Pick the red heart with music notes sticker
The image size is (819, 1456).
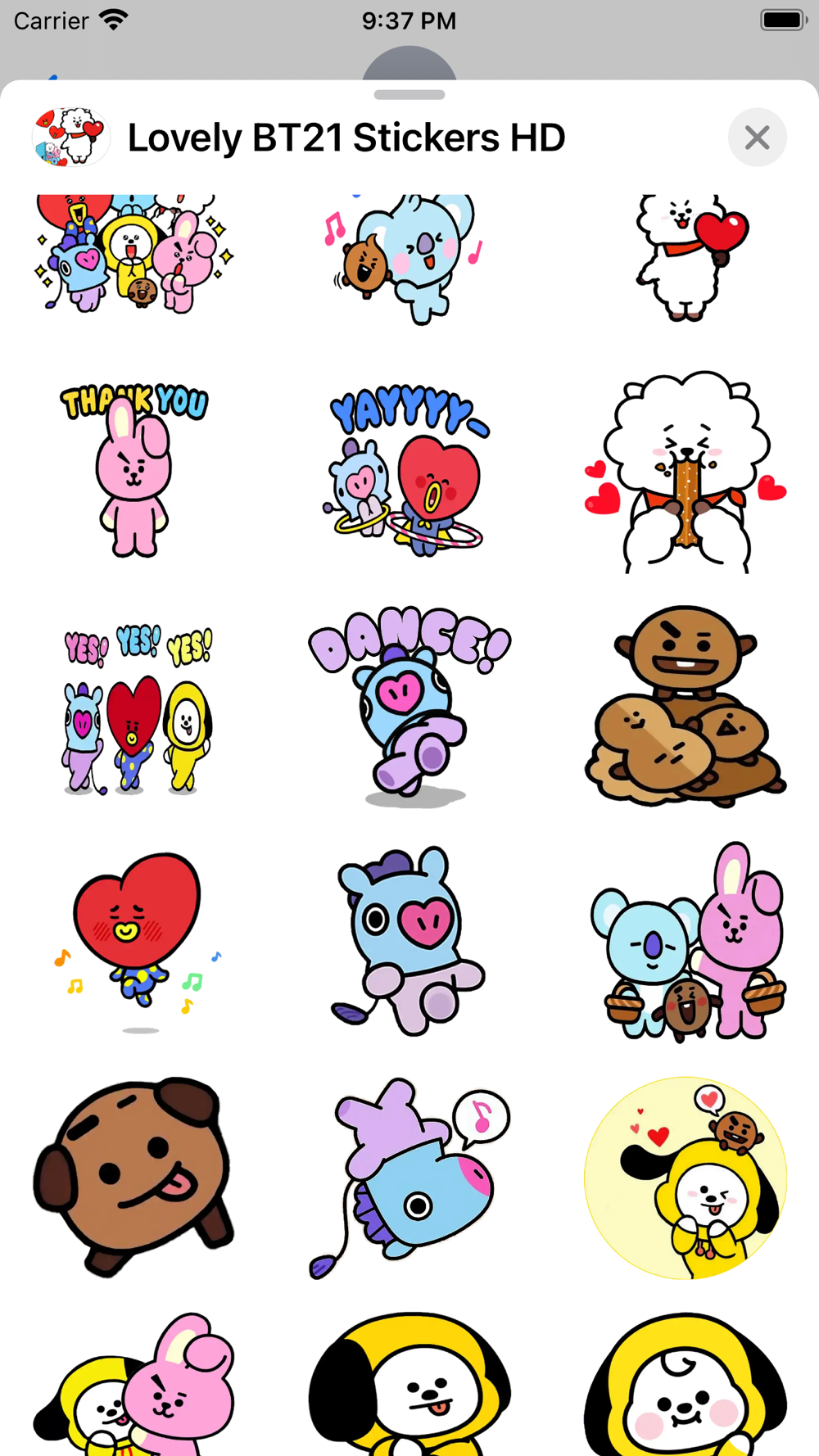[136, 942]
